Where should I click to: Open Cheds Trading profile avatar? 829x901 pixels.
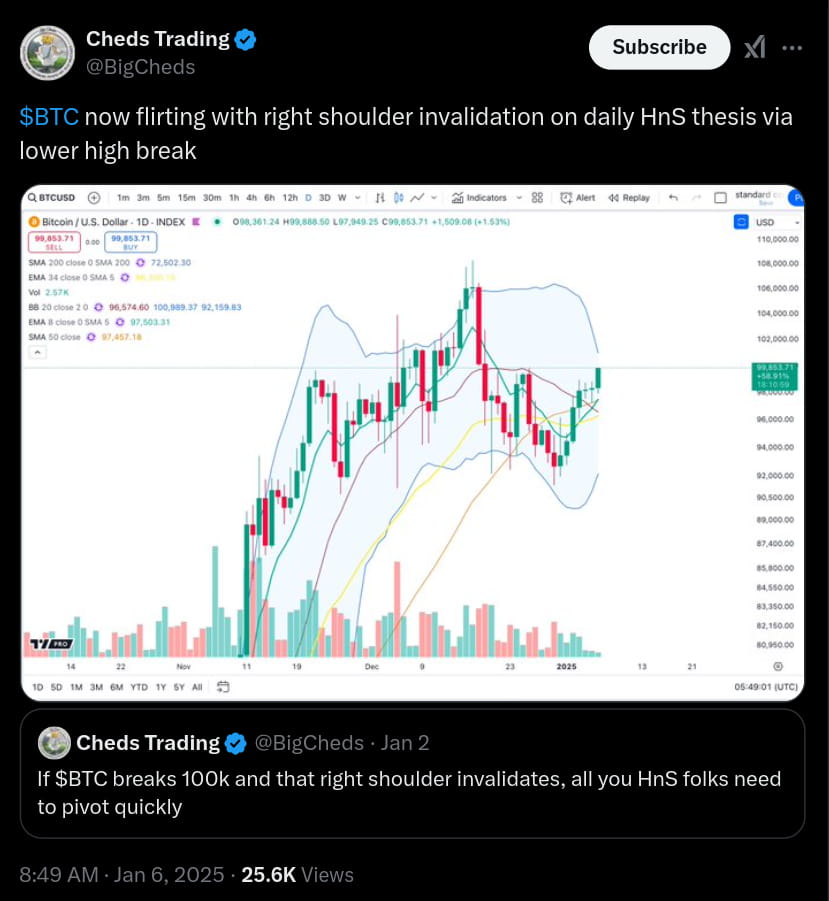[x=47, y=53]
